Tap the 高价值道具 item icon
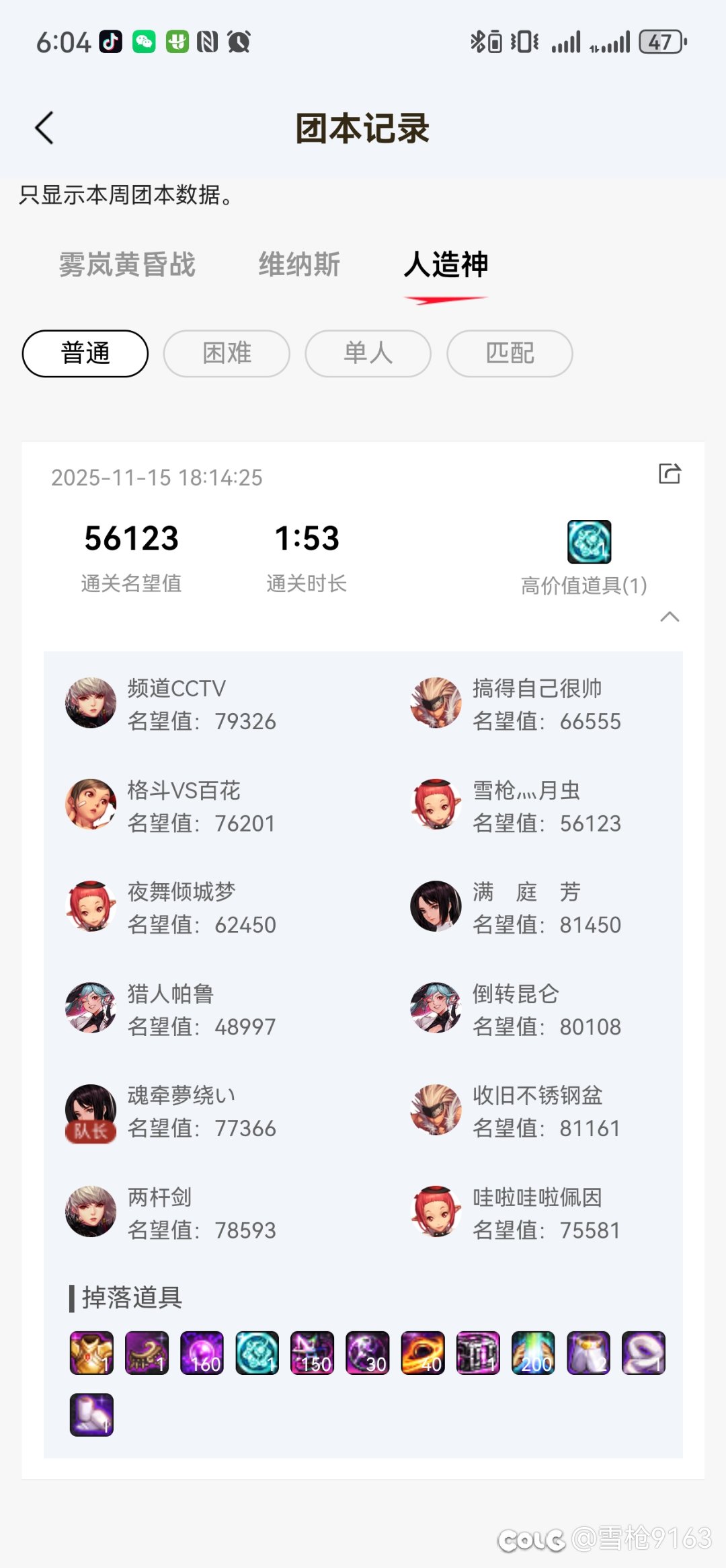 coord(589,542)
